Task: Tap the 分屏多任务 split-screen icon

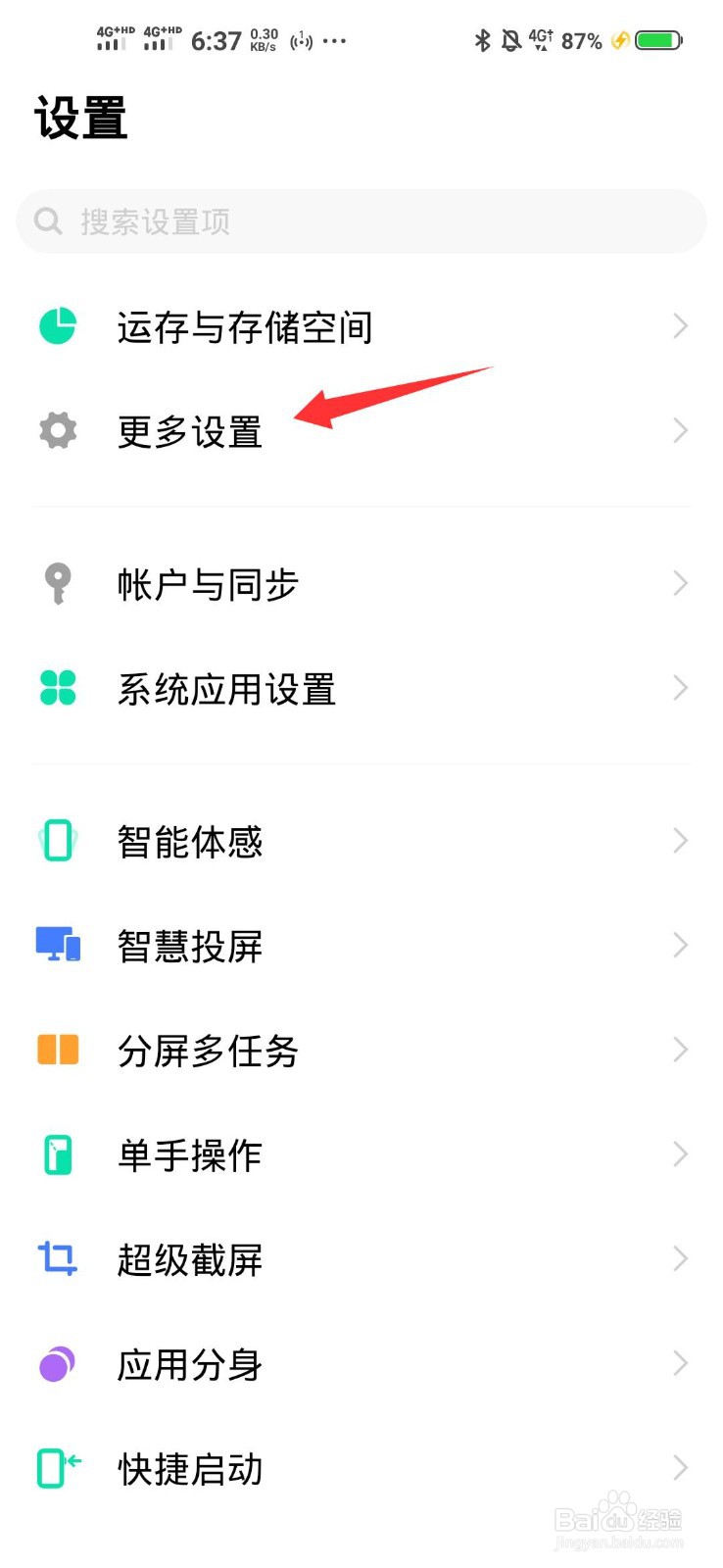Action: 57,1050
